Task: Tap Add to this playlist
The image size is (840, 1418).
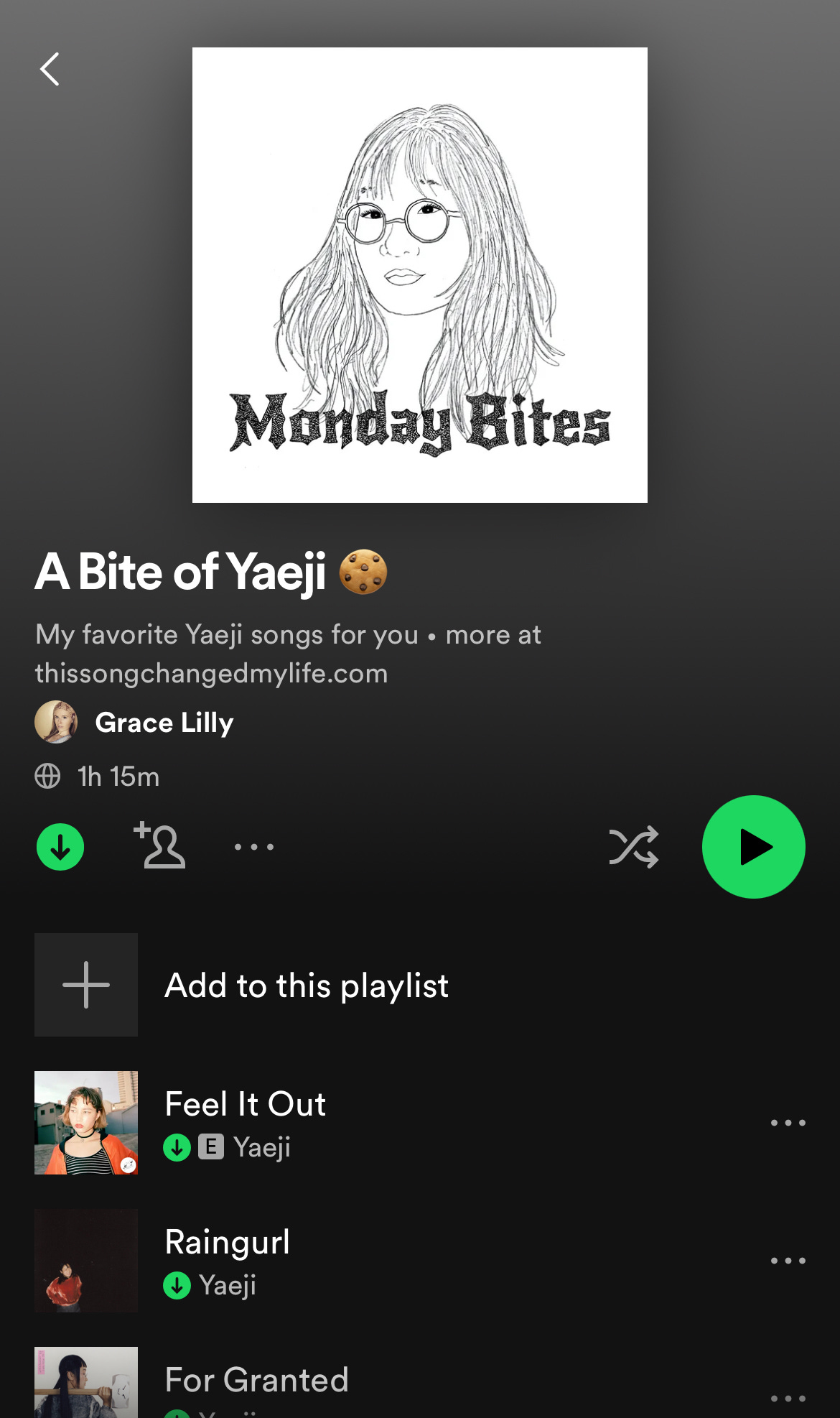Action: (x=307, y=985)
